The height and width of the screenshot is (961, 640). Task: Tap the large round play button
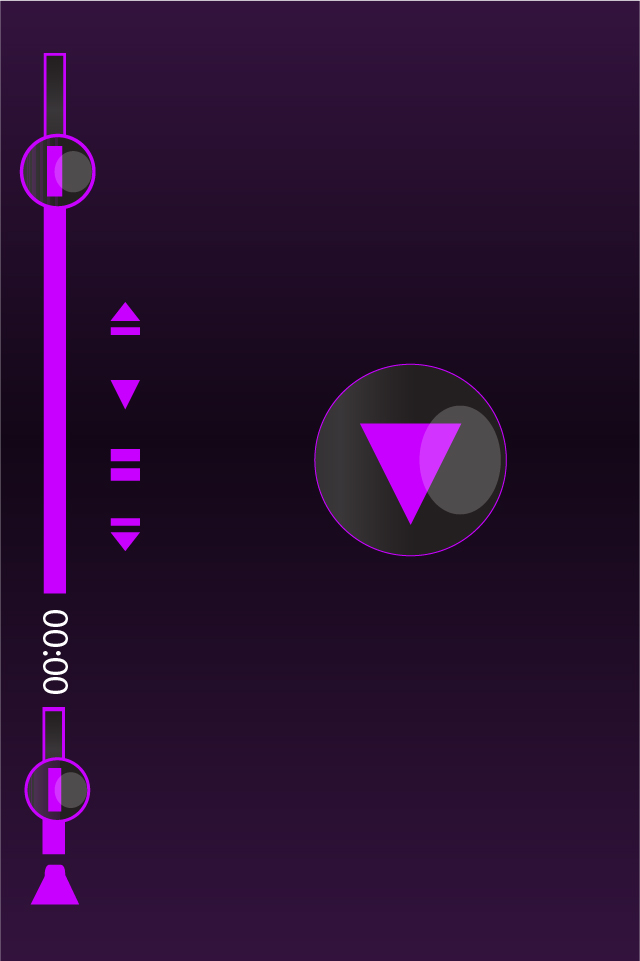[x=410, y=460]
